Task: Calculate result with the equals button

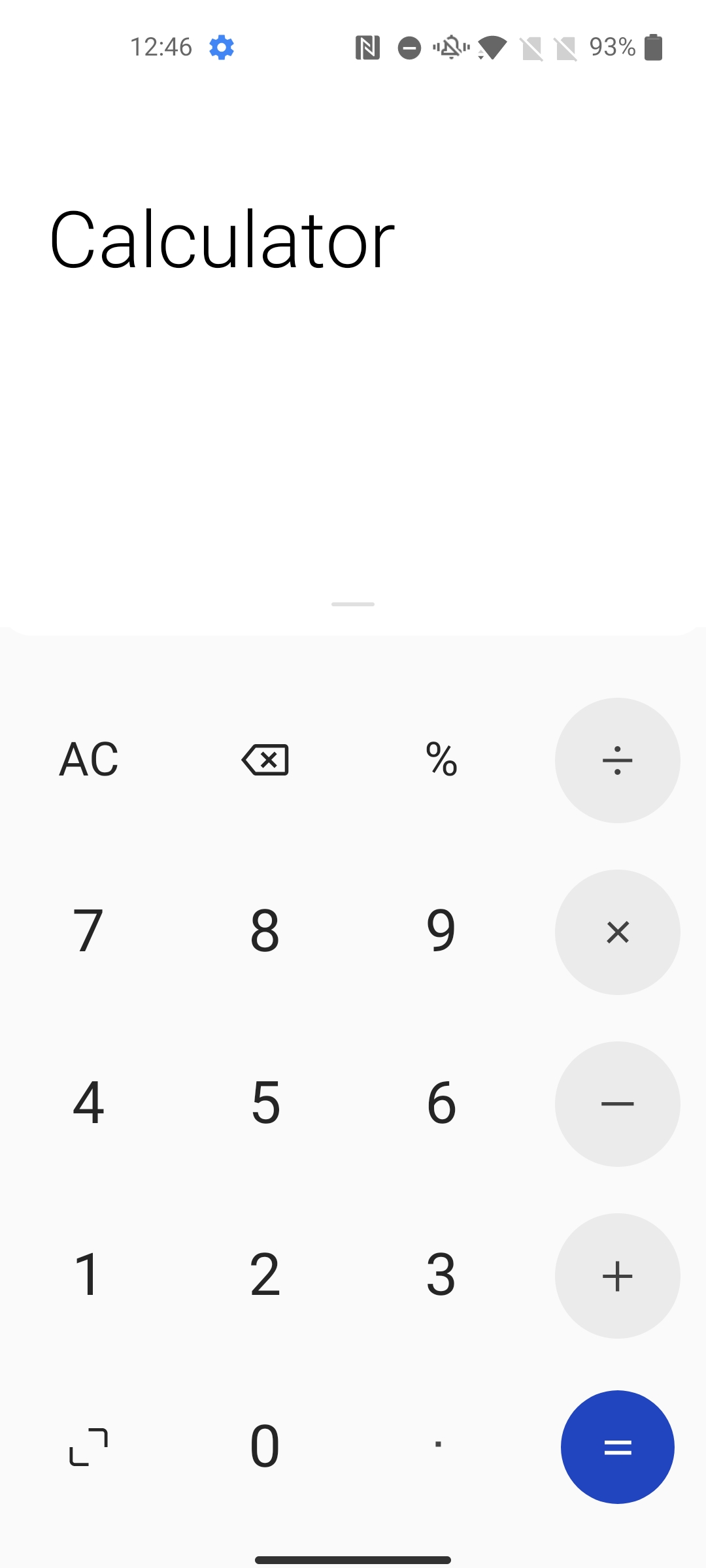Action: (x=618, y=1447)
